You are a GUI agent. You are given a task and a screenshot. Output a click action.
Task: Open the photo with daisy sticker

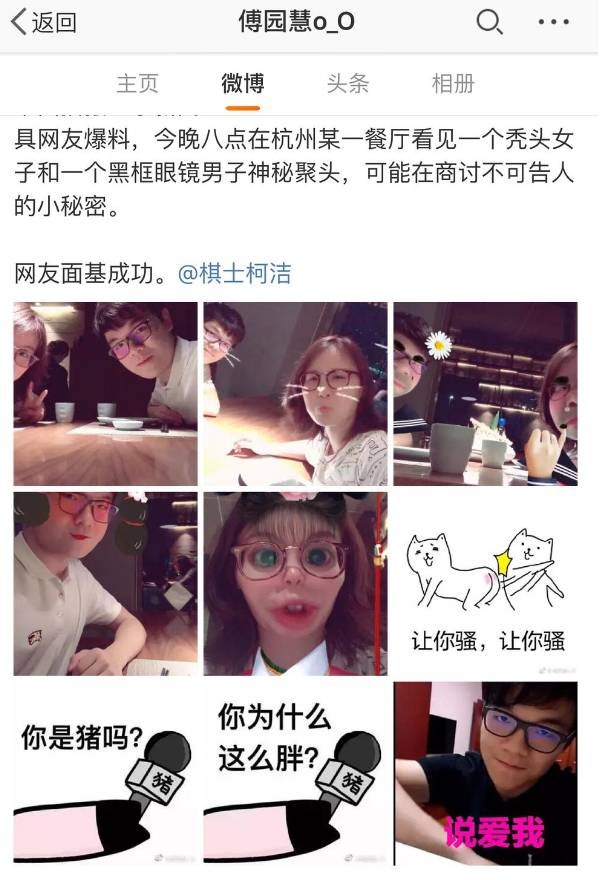coord(485,393)
